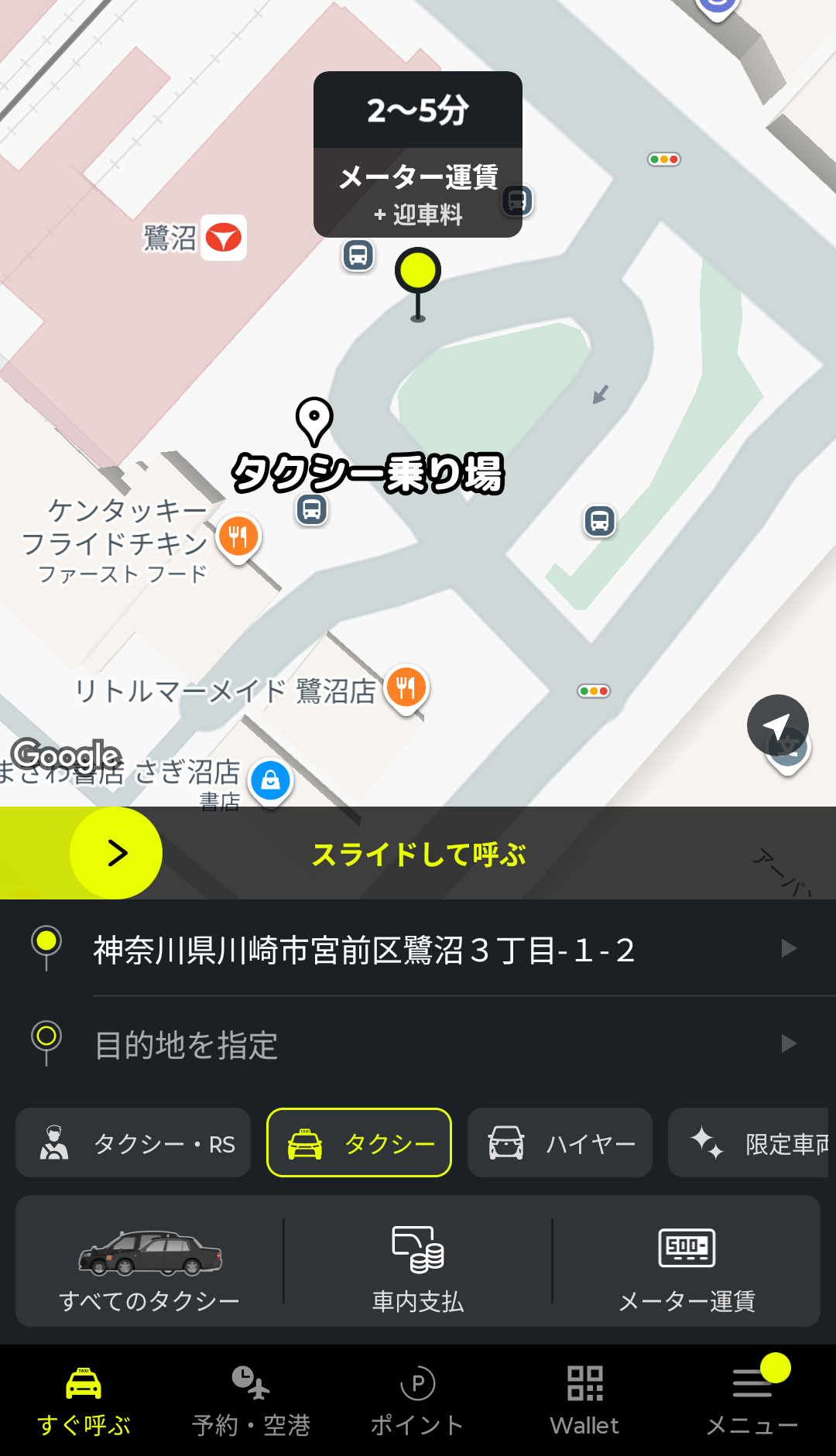
Task: Select the ハイヤー vehicle option
Action: point(560,1143)
